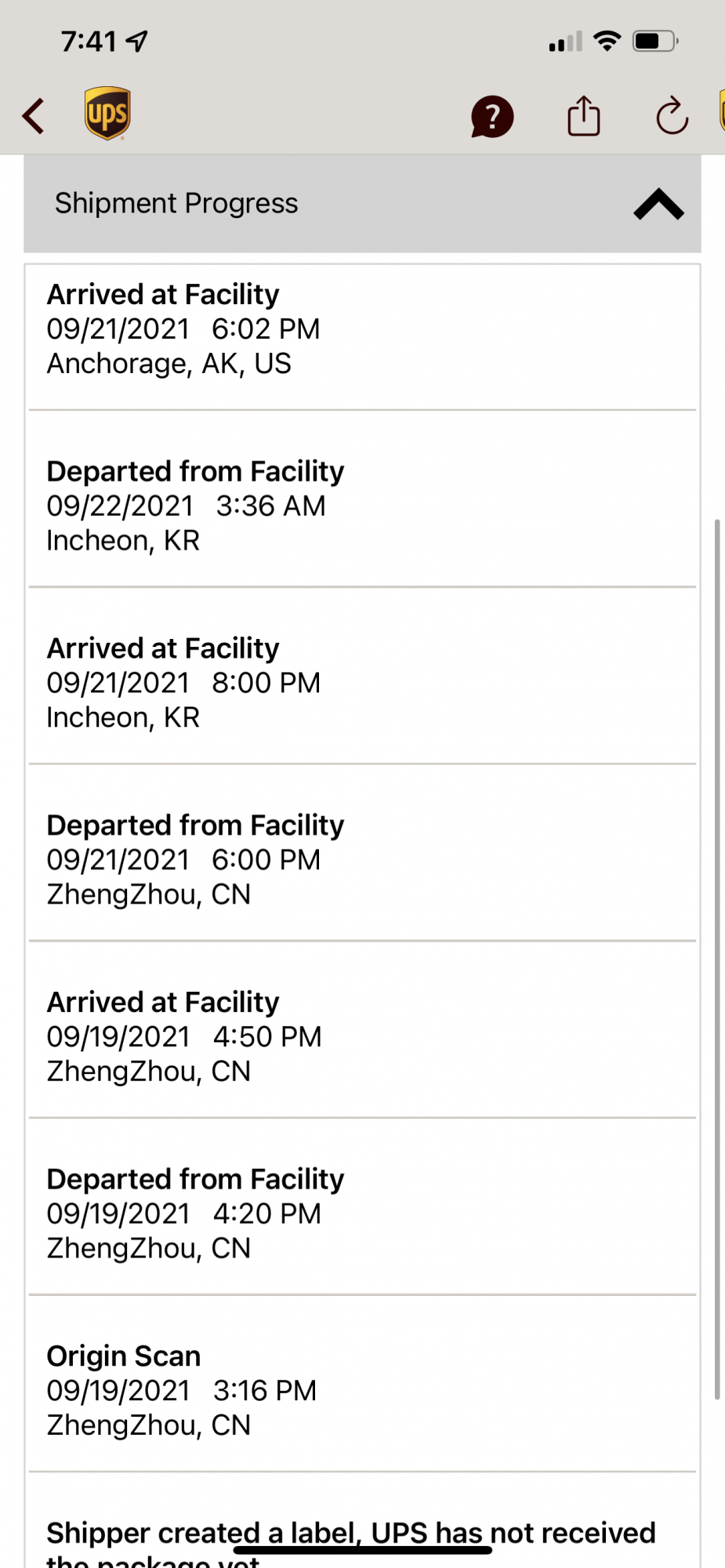Go back using the back arrow

pyautogui.click(x=33, y=117)
